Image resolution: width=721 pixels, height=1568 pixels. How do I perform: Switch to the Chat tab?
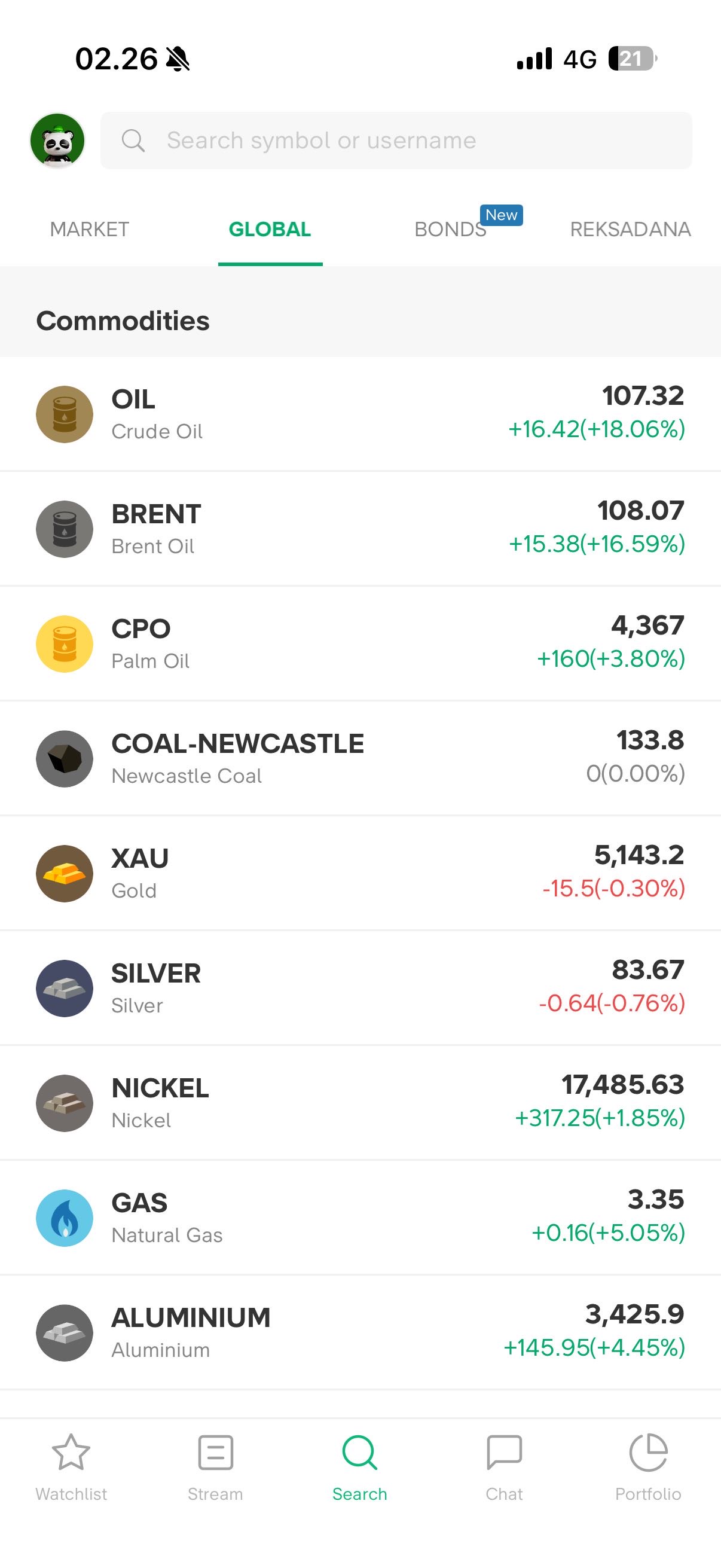click(x=504, y=1467)
